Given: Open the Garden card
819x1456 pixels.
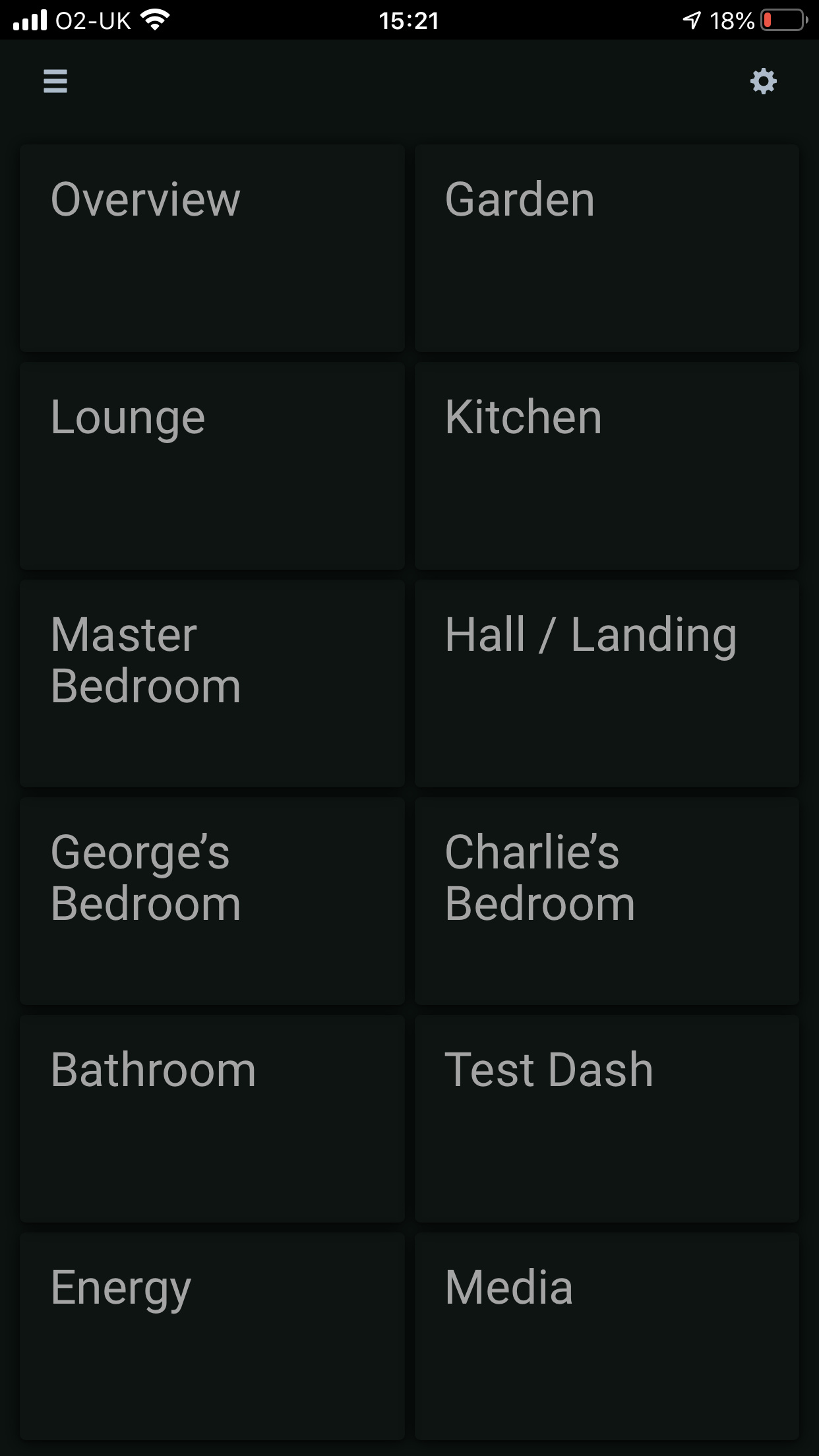Looking at the screenshot, I should [x=607, y=248].
